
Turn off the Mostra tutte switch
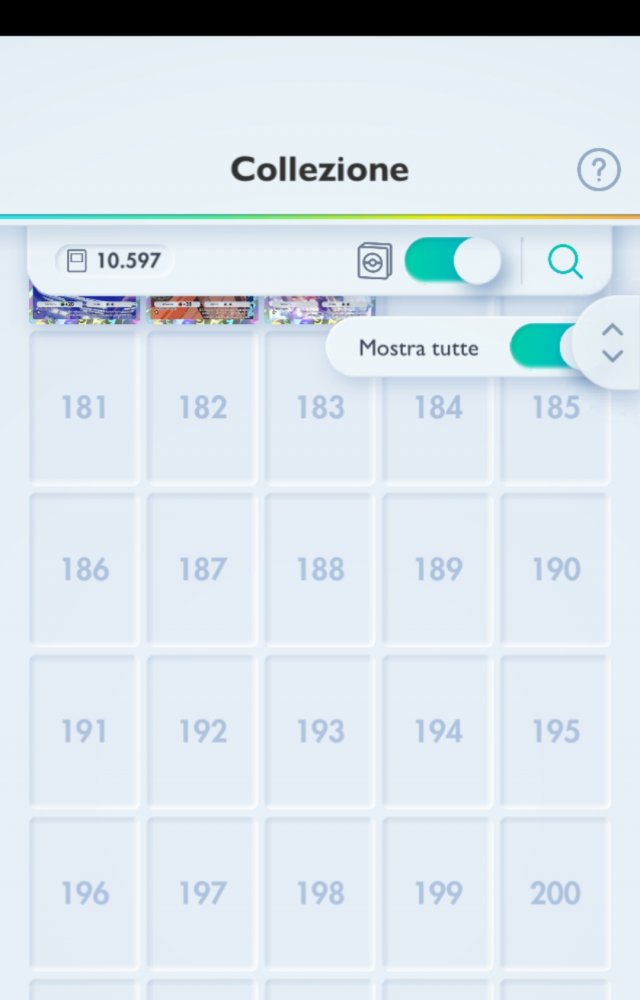[543, 348]
